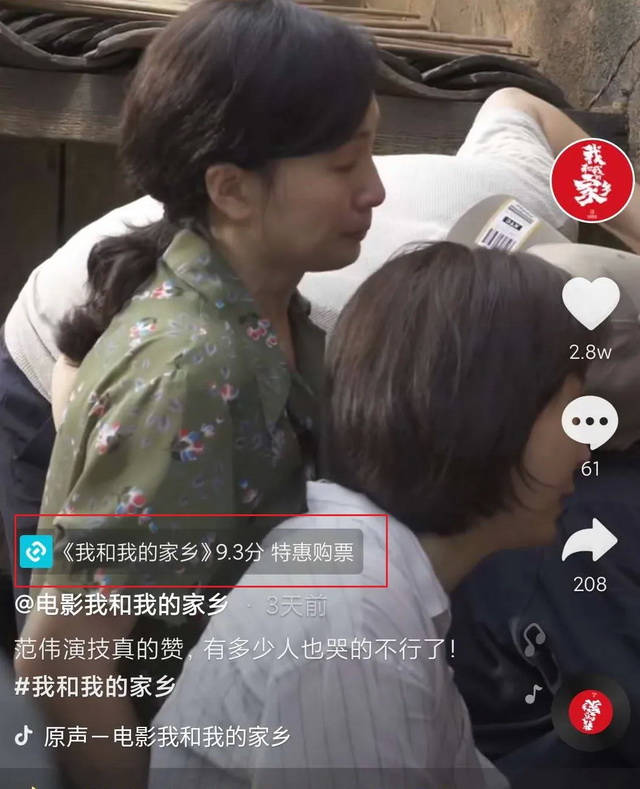Open the comments with 61 replies

589,423
